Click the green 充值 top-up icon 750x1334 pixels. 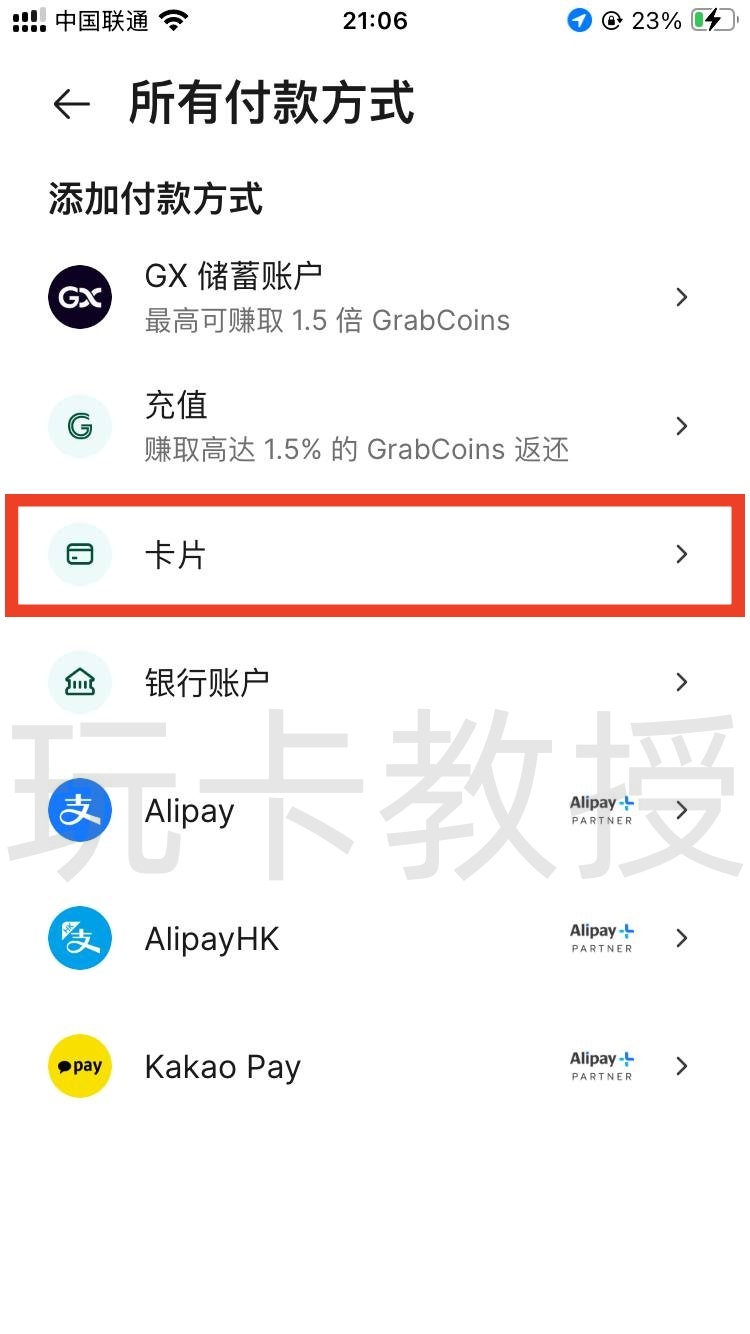click(80, 426)
